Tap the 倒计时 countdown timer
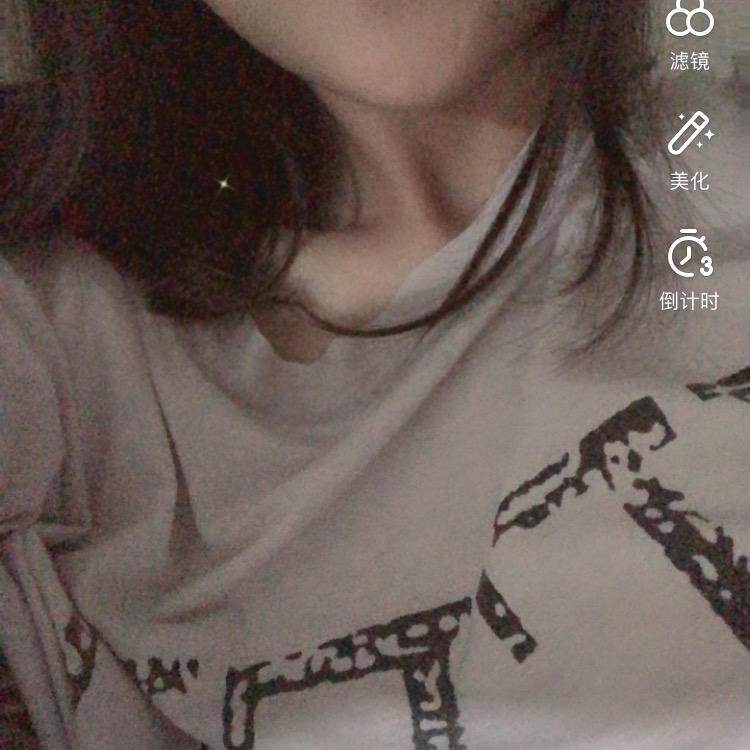Screen dimensions: 750x750 tap(689, 268)
